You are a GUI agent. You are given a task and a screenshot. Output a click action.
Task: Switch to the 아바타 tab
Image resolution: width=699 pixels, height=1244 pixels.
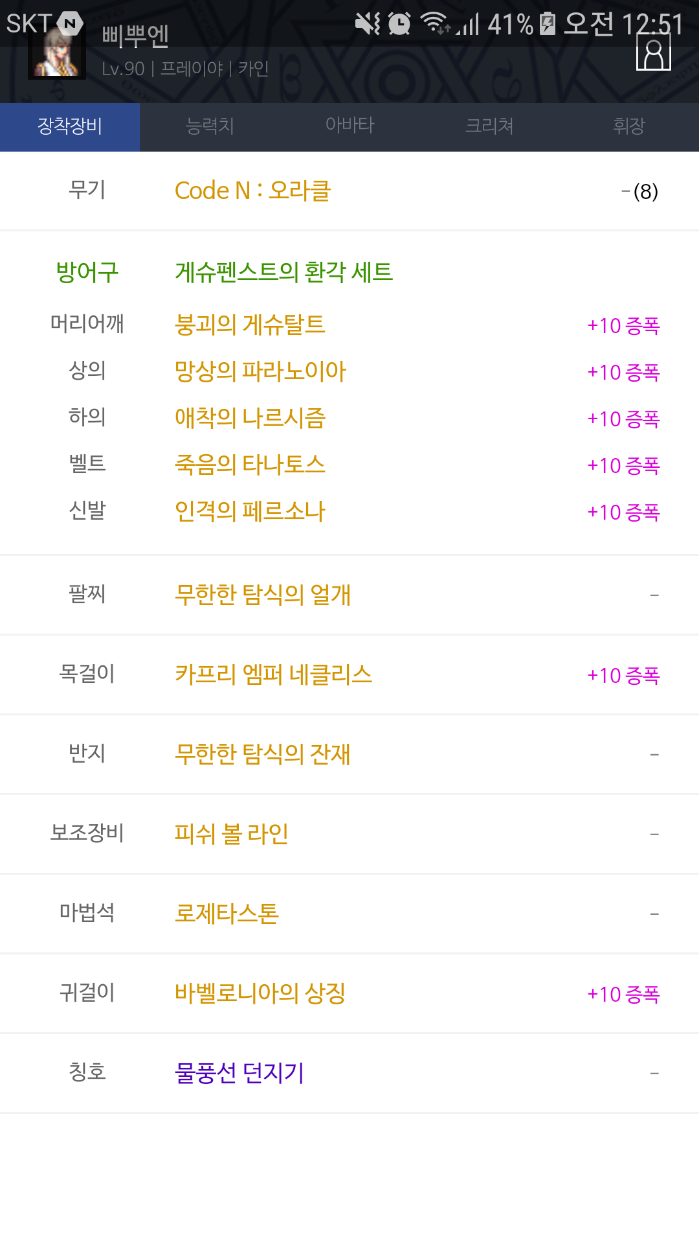[349, 126]
